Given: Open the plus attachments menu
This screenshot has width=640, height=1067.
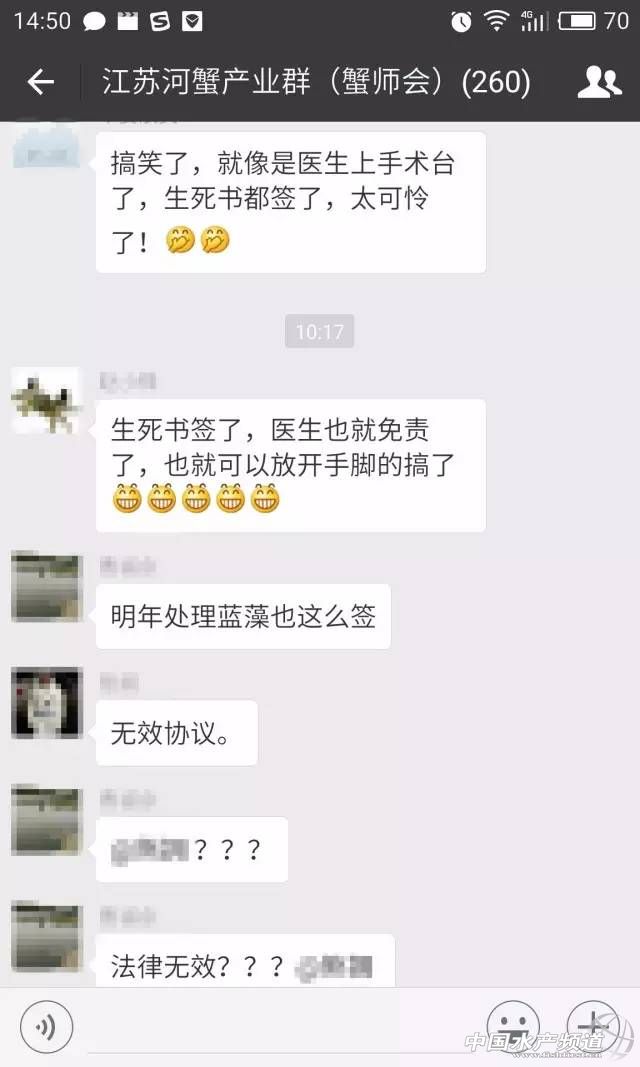Looking at the screenshot, I should click(592, 1027).
